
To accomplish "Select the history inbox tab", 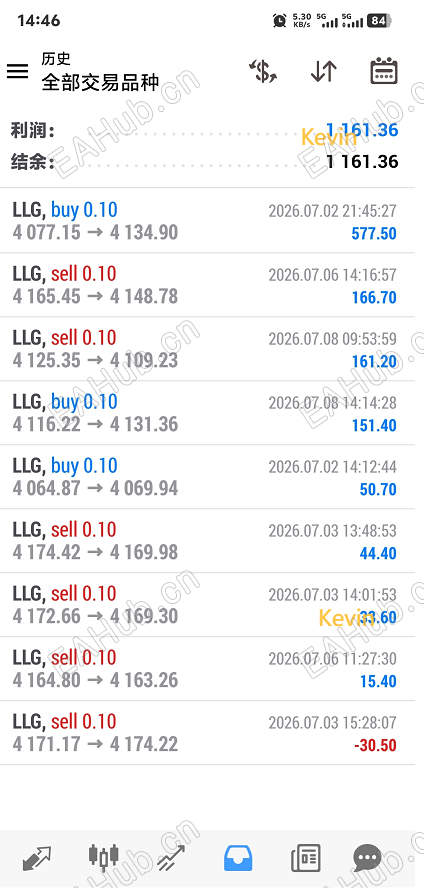I will (238, 858).
